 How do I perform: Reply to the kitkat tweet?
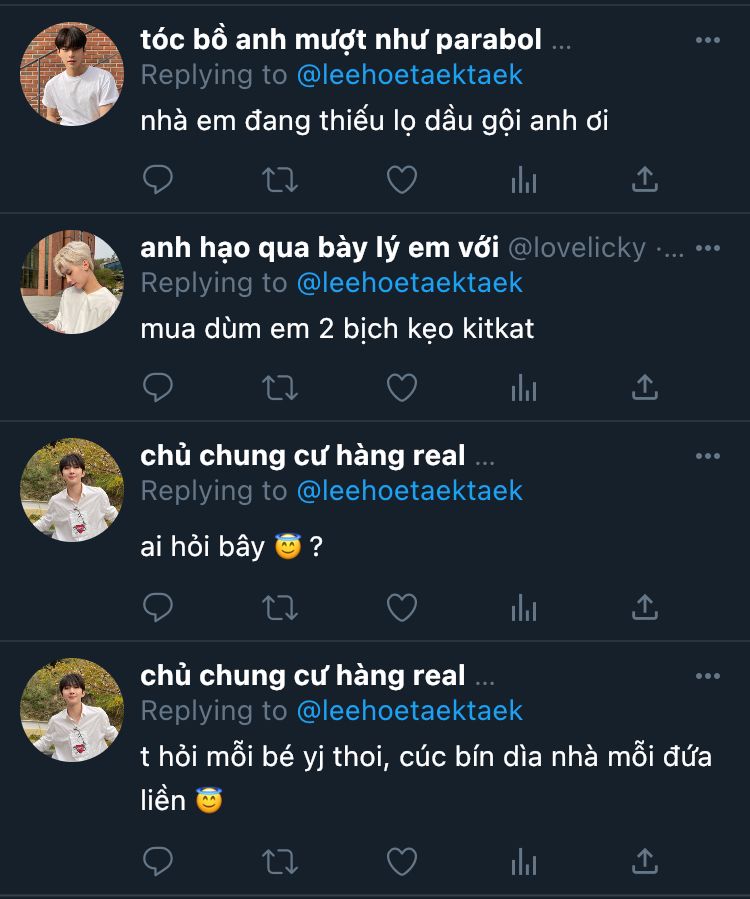[158, 388]
